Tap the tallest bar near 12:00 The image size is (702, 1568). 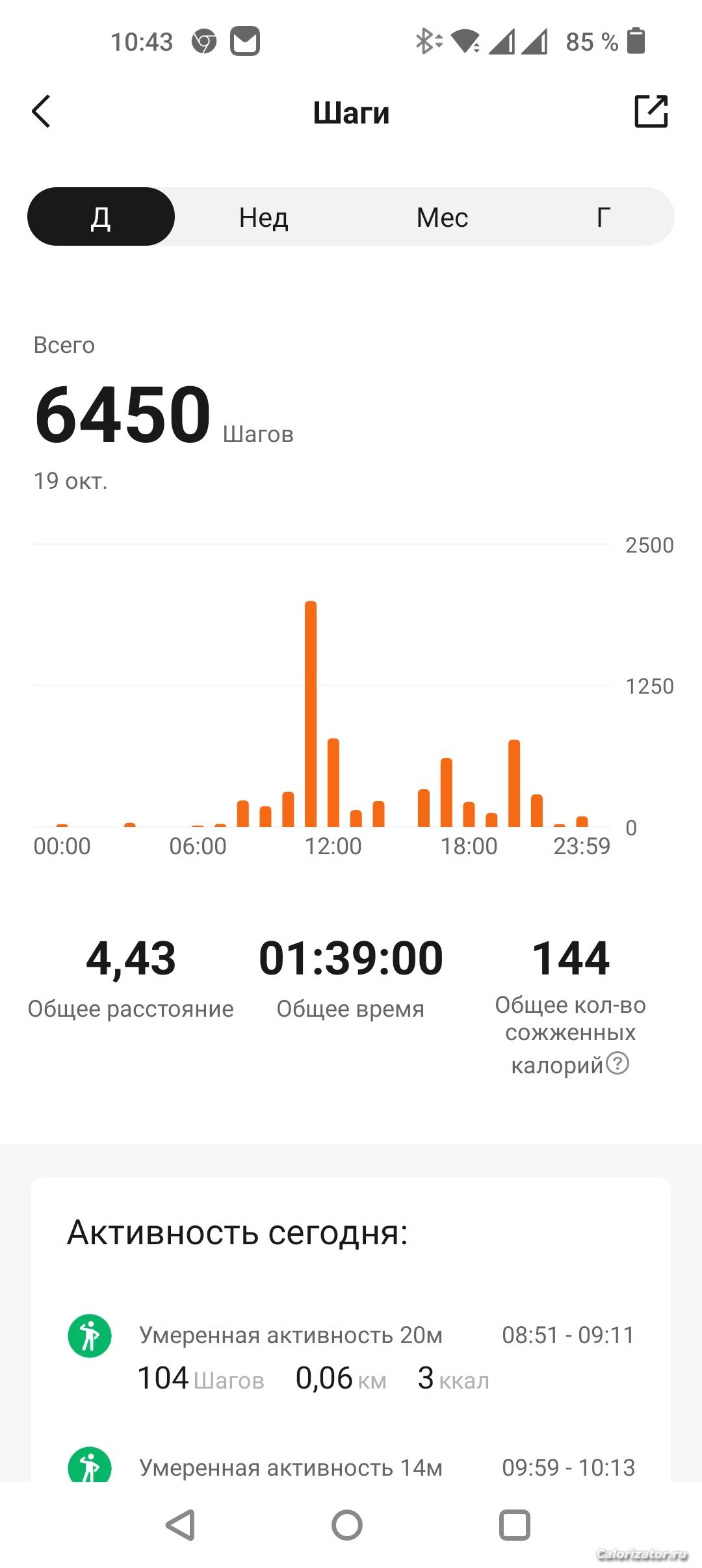[311, 714]
